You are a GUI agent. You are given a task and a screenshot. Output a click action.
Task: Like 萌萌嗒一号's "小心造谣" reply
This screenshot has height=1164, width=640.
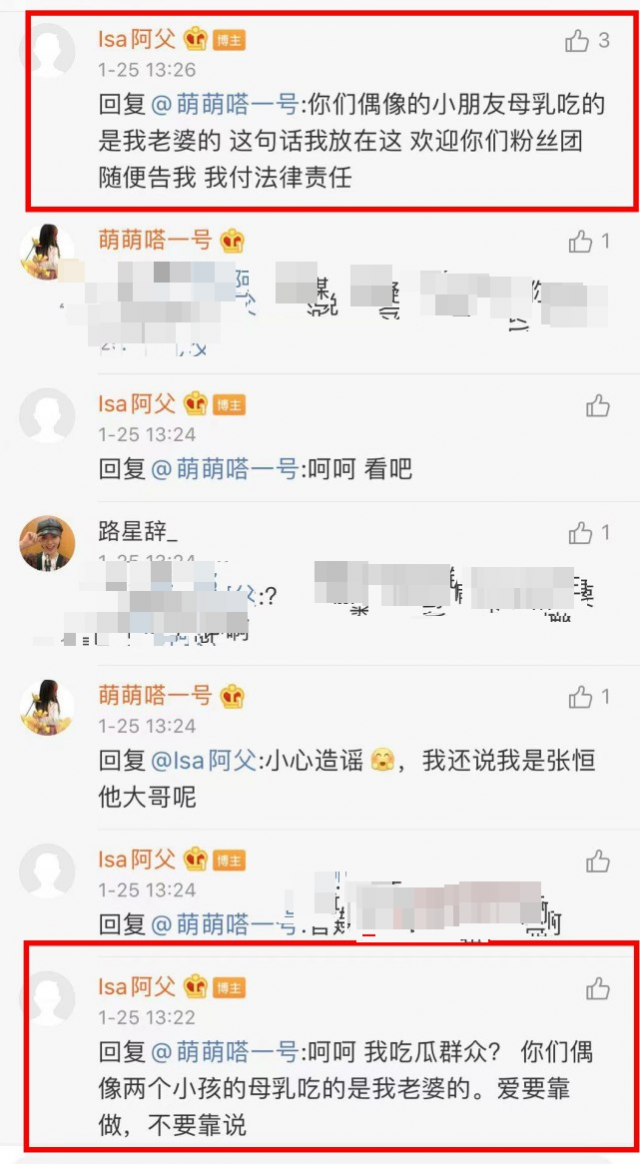click(580, 697)
